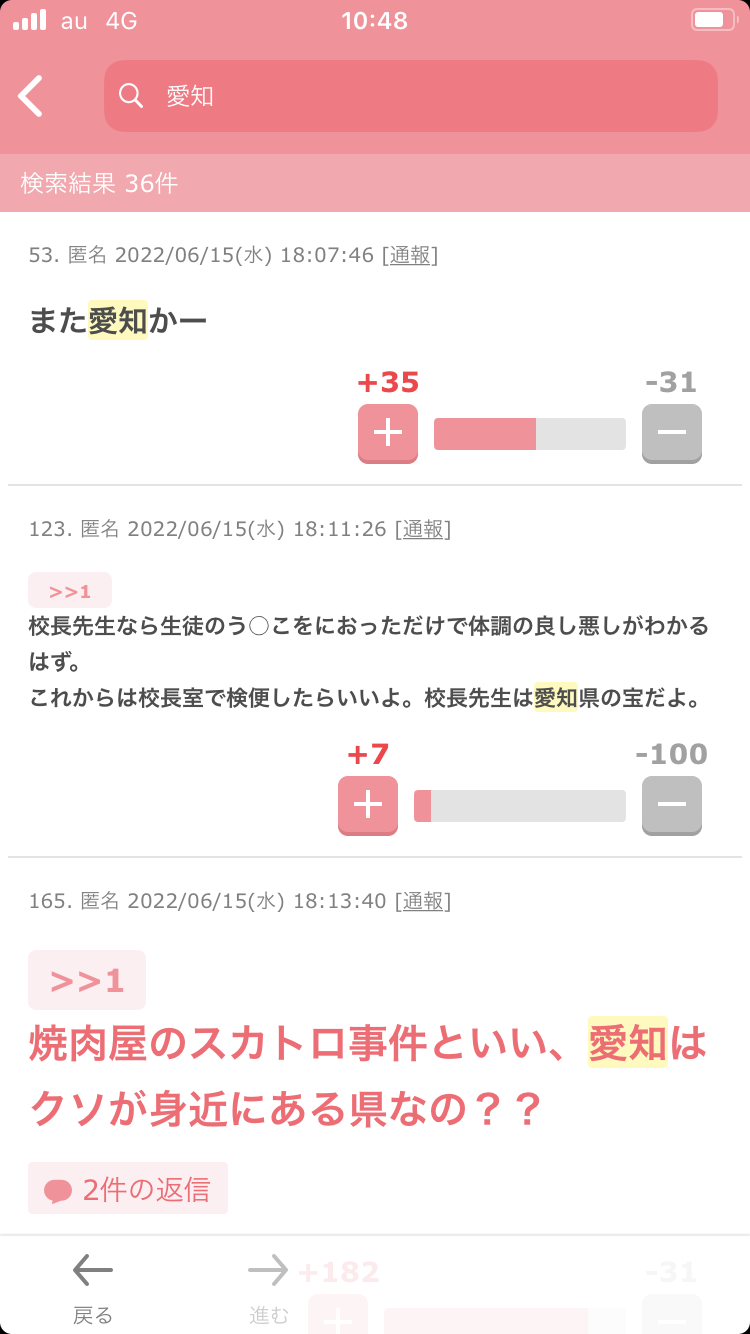Tap the search field containing 愛知
Viewport: 750px width, 1334px height.
[411, 96]
